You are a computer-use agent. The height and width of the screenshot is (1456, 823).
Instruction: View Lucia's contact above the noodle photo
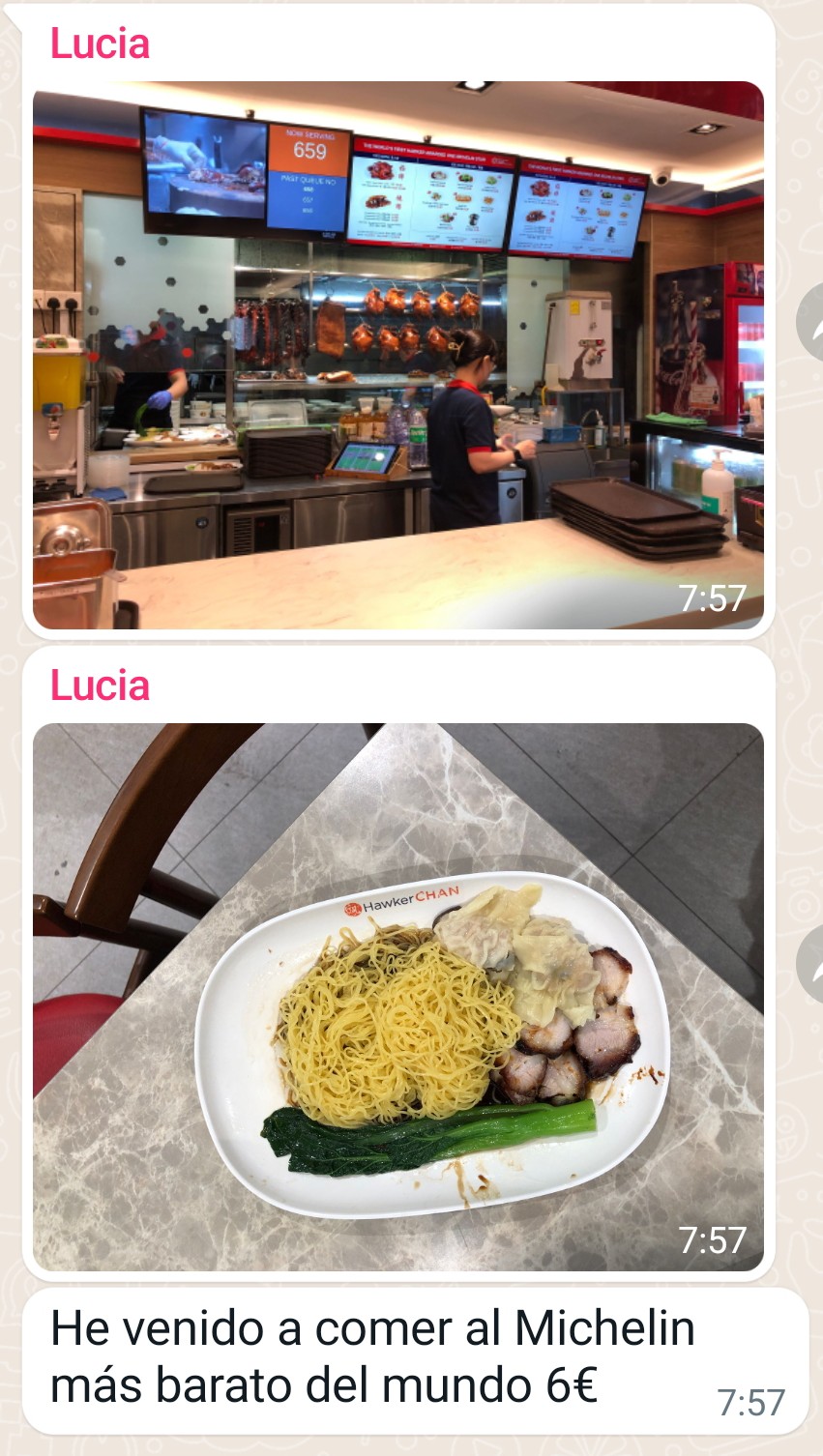click(x=100, y=686)
